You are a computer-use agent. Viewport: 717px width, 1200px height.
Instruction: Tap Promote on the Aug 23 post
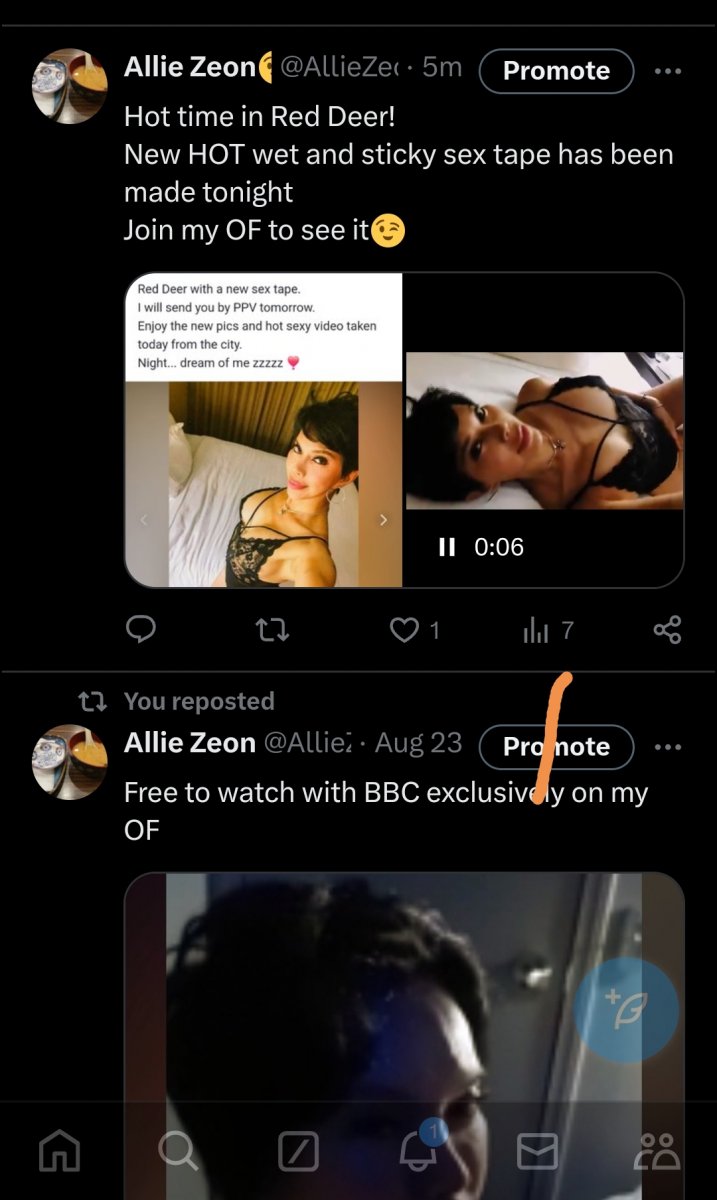pos(556,747)
